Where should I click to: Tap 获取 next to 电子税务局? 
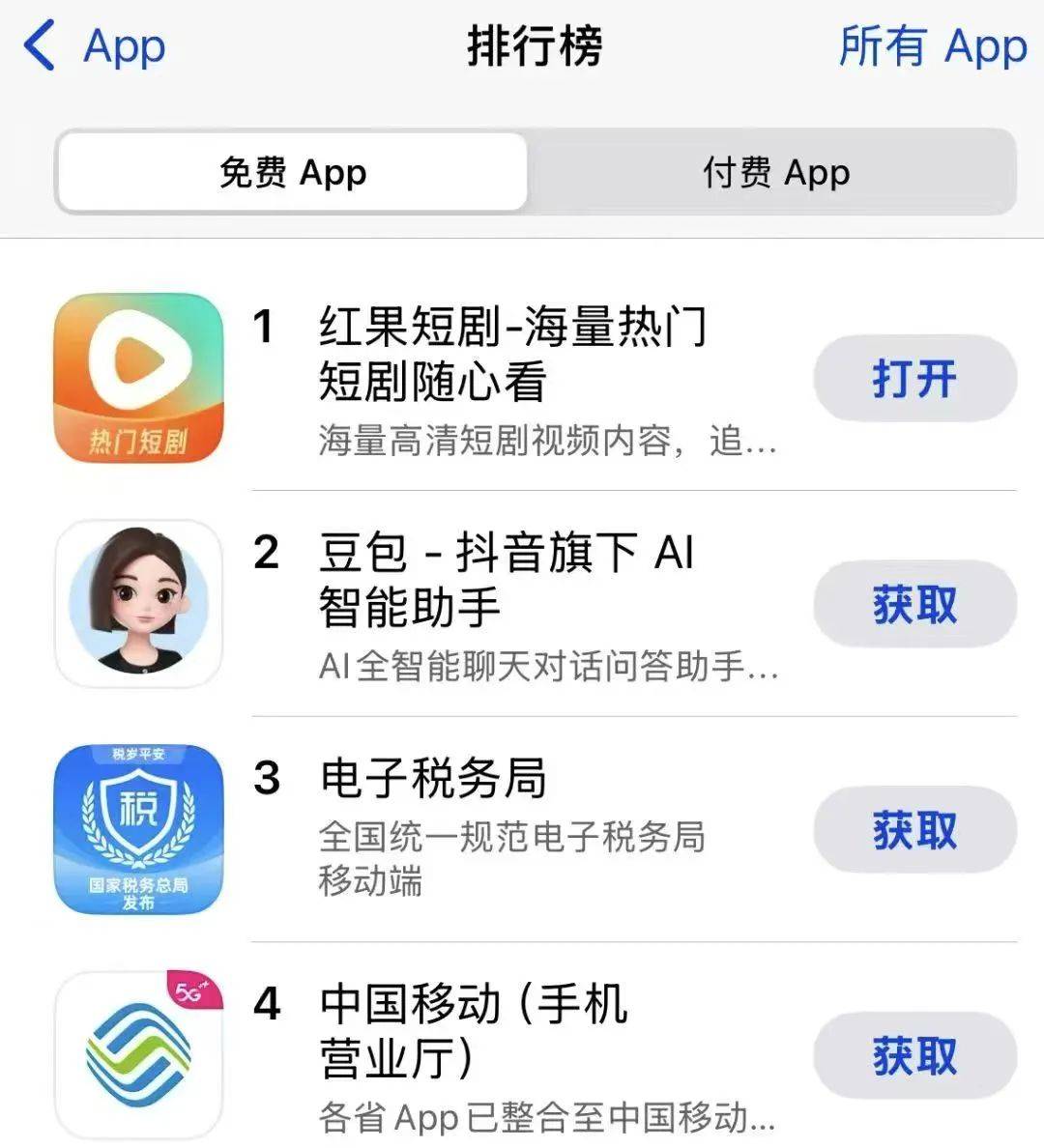point(913,829)
